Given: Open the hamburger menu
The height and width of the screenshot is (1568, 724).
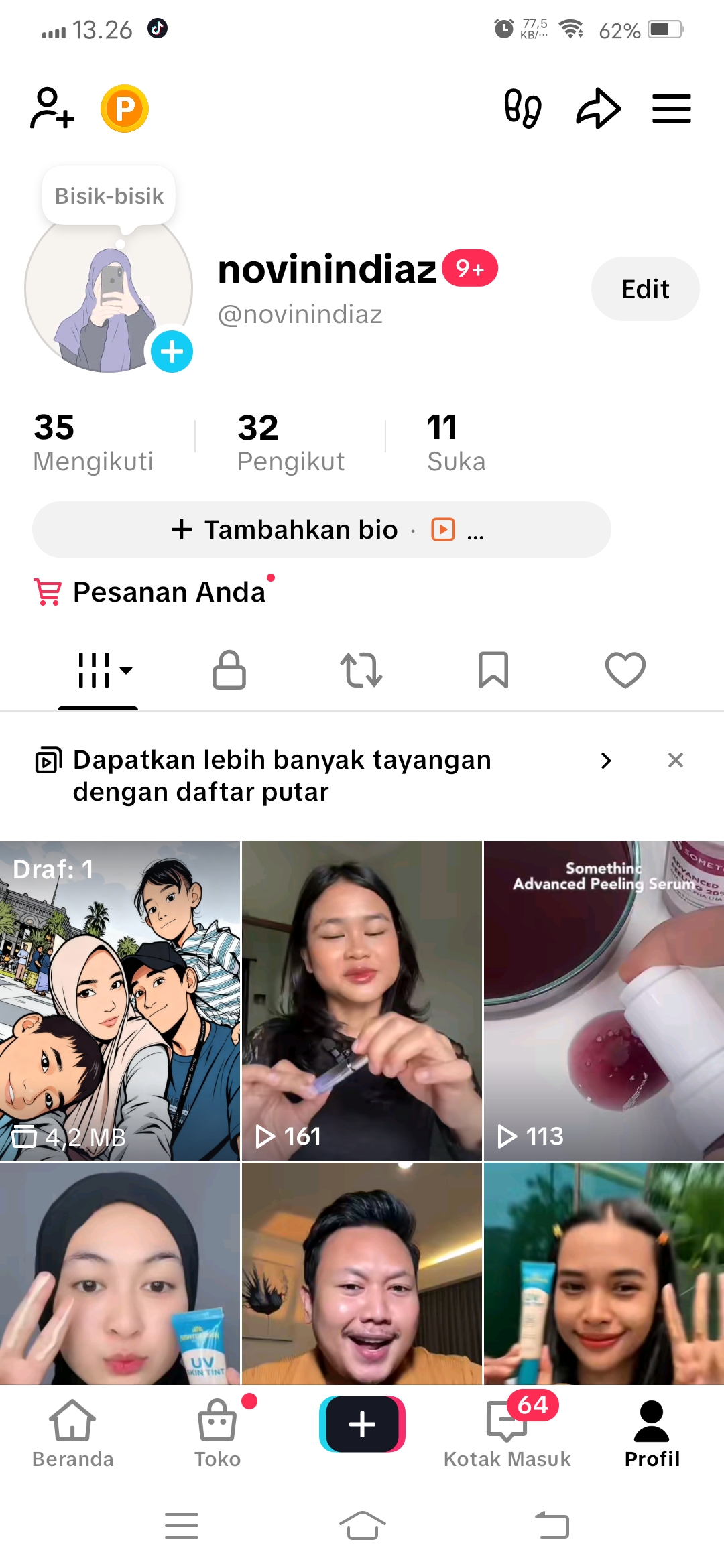Looking at the screenshot, I should click(x=671, y=109).
